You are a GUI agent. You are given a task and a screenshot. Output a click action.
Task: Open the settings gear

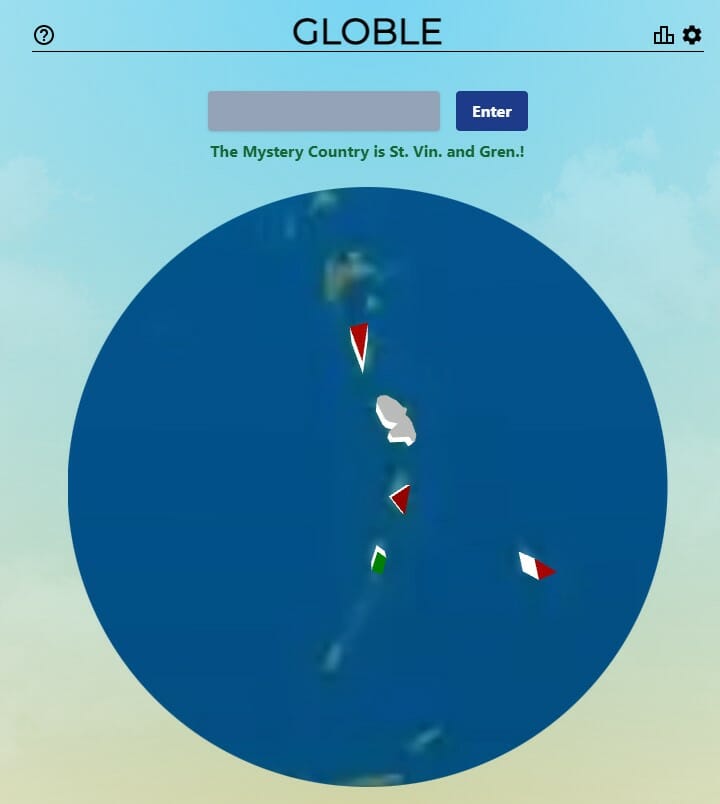(x=692, y=35)
